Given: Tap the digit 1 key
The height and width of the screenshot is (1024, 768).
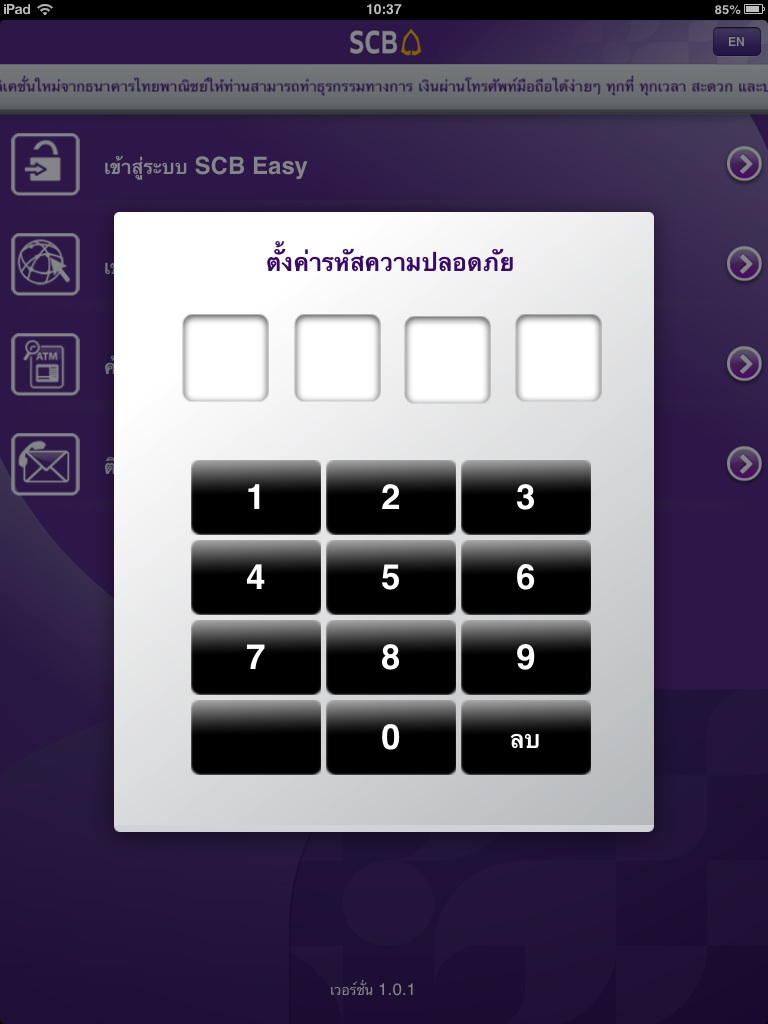Looking at the screenshot, I should 256,497.
